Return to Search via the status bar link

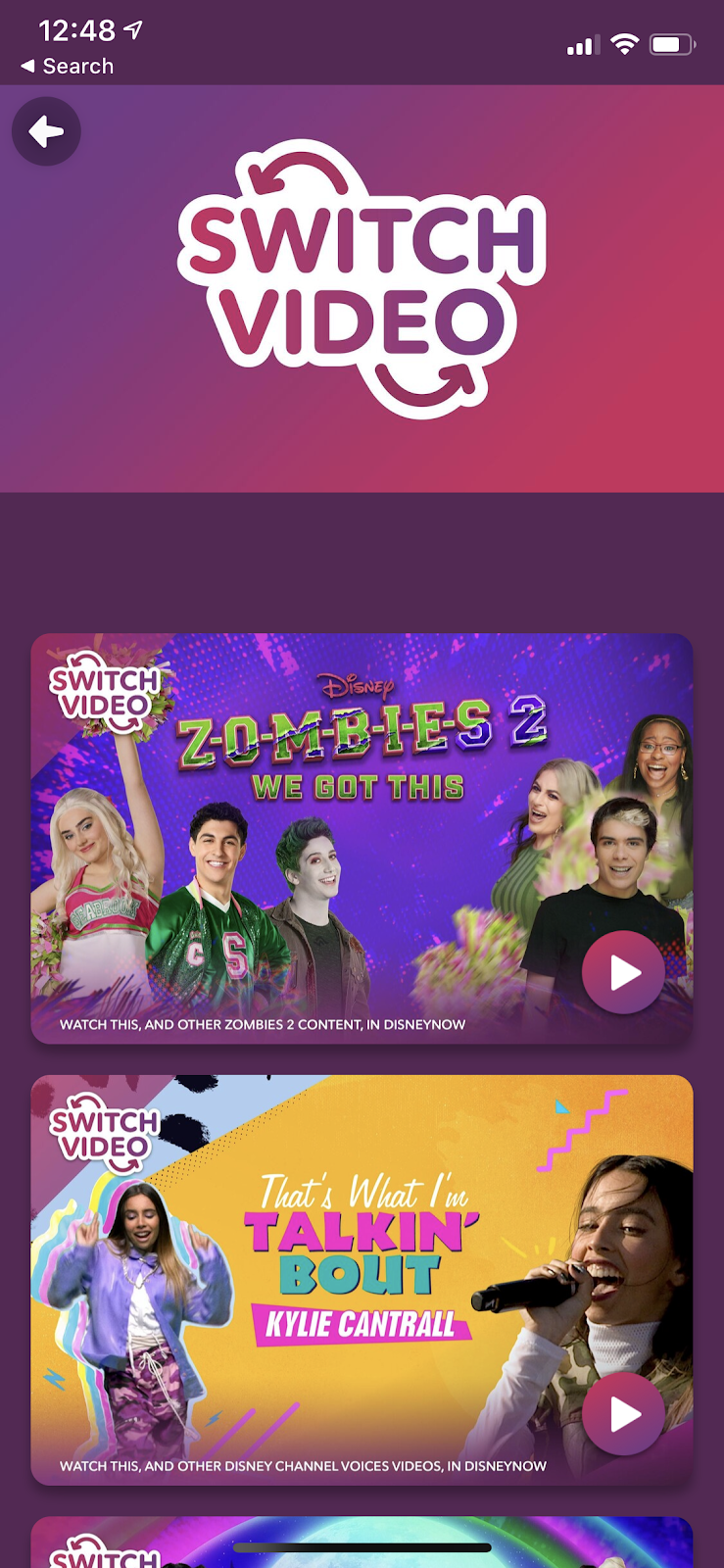(x=68, y=66)
